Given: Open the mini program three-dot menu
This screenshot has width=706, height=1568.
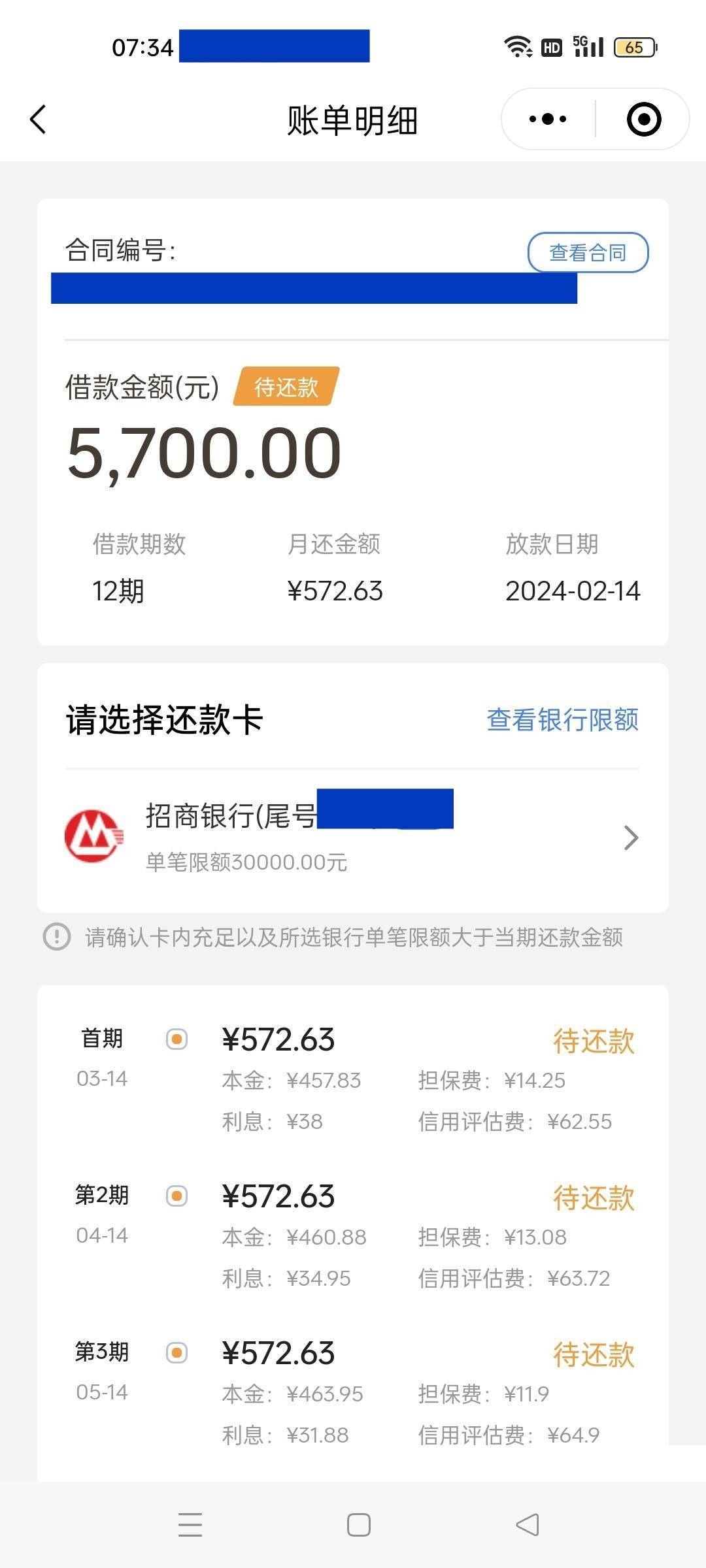Looking at the screenshot, I should [548, 120].
